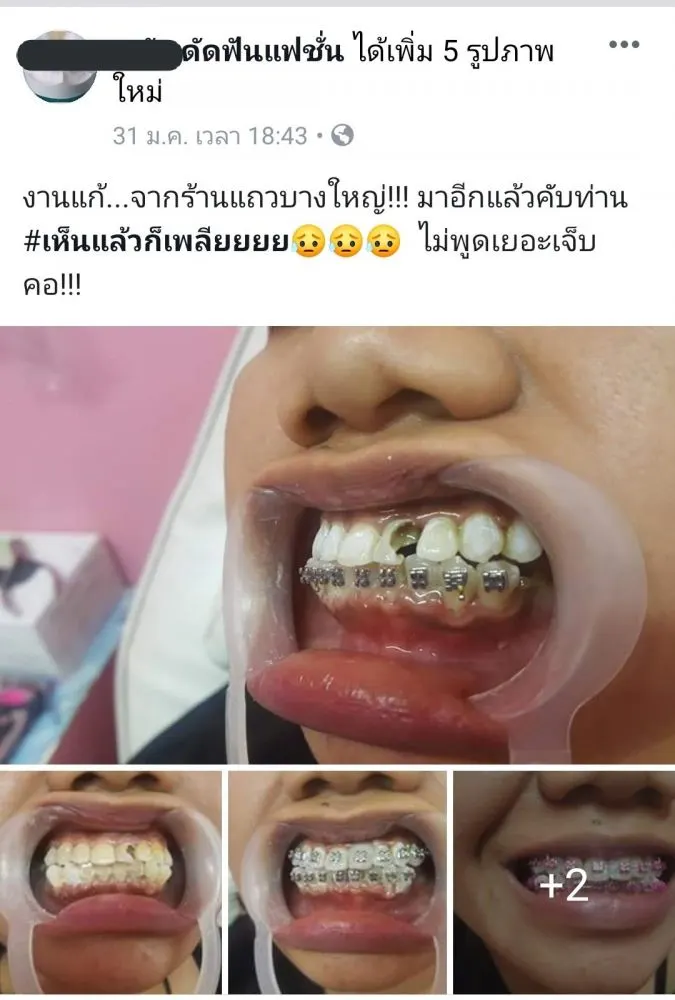
Task: Open the large main photo of braces
Action: [337, 545]
